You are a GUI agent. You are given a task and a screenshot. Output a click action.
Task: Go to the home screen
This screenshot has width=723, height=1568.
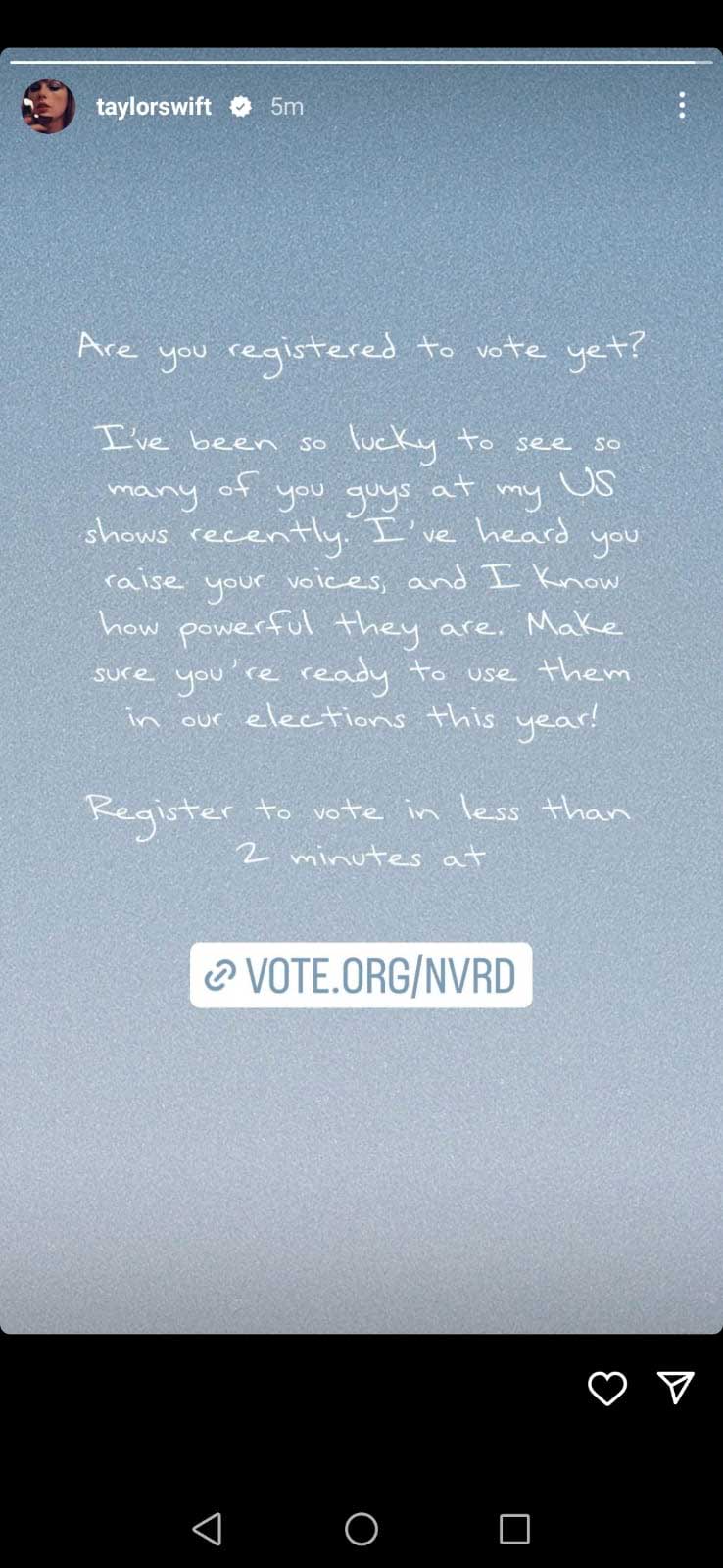pyautogui.click(x=361, y=1529)
